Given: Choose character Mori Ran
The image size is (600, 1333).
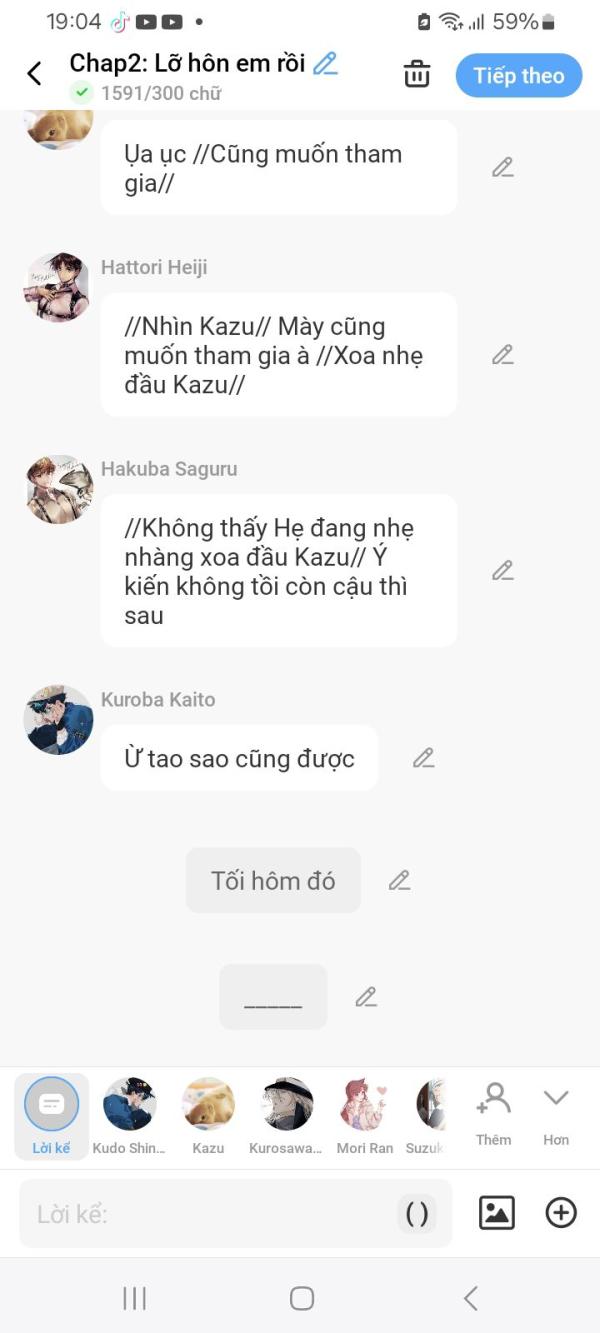Looking at the screenshot, I should tap(365, 1115).
